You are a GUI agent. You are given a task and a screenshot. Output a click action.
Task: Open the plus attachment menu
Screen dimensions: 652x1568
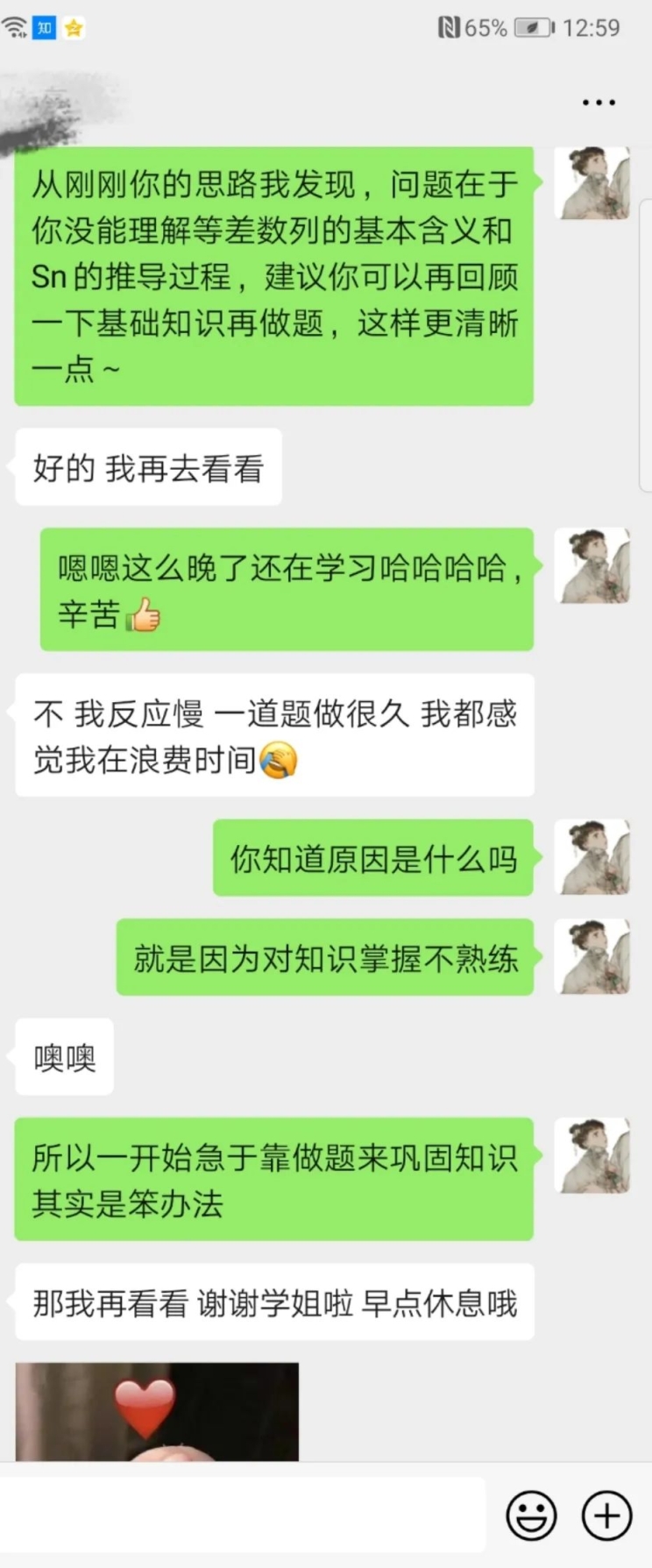pyautogui.click(x=606, y=1515)
